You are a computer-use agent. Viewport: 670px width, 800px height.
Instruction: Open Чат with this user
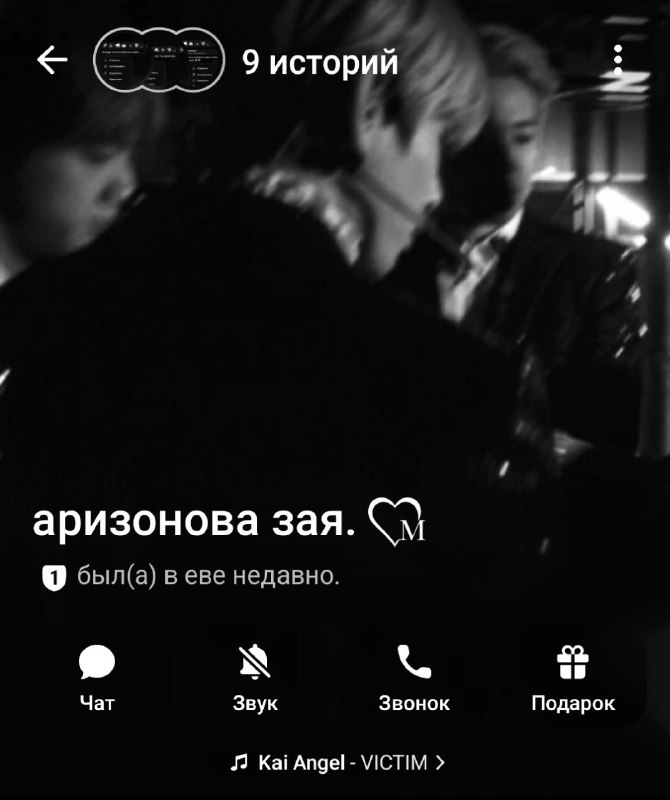[x=97, y=677]
